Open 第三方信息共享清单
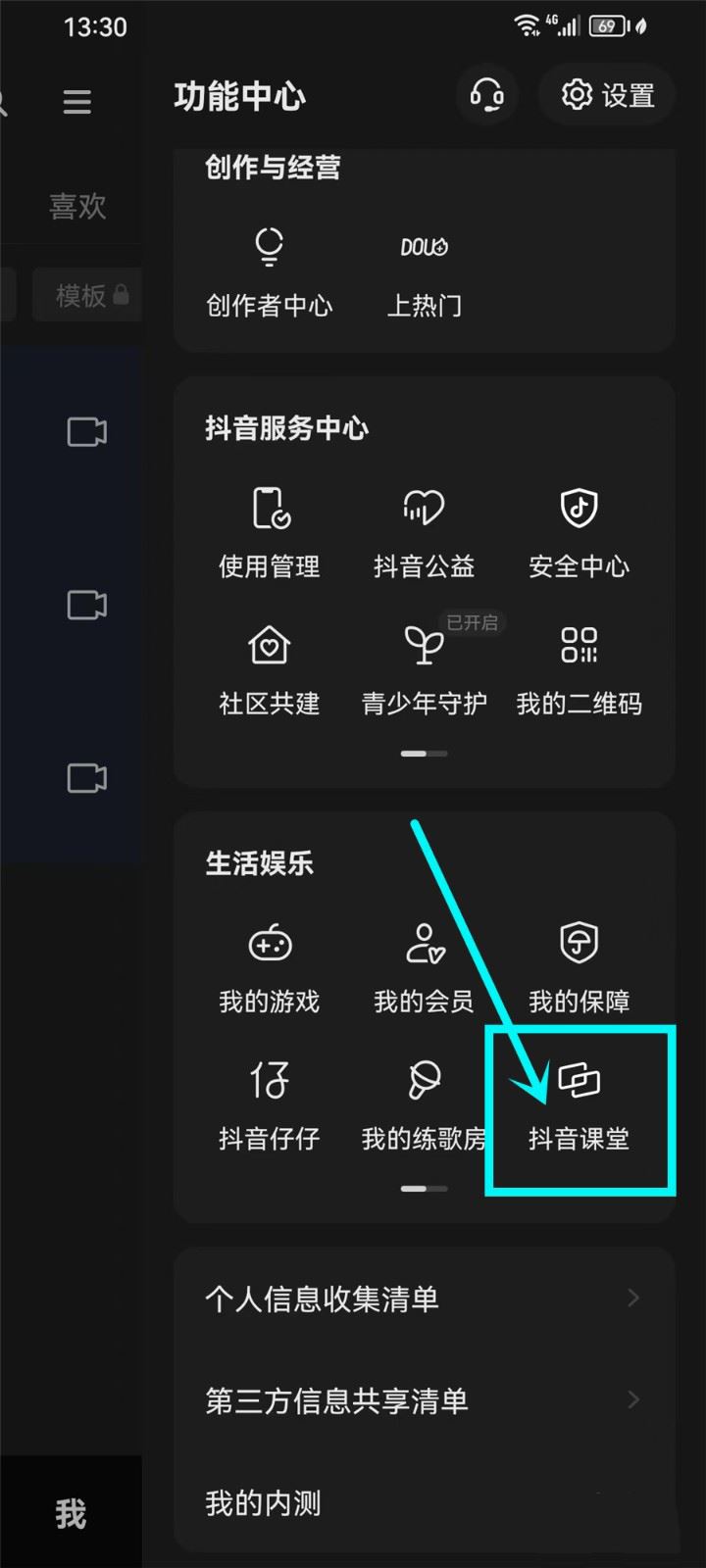Screen dimensions: 706x1568 pyautogui.click(x=424, y=1400)
